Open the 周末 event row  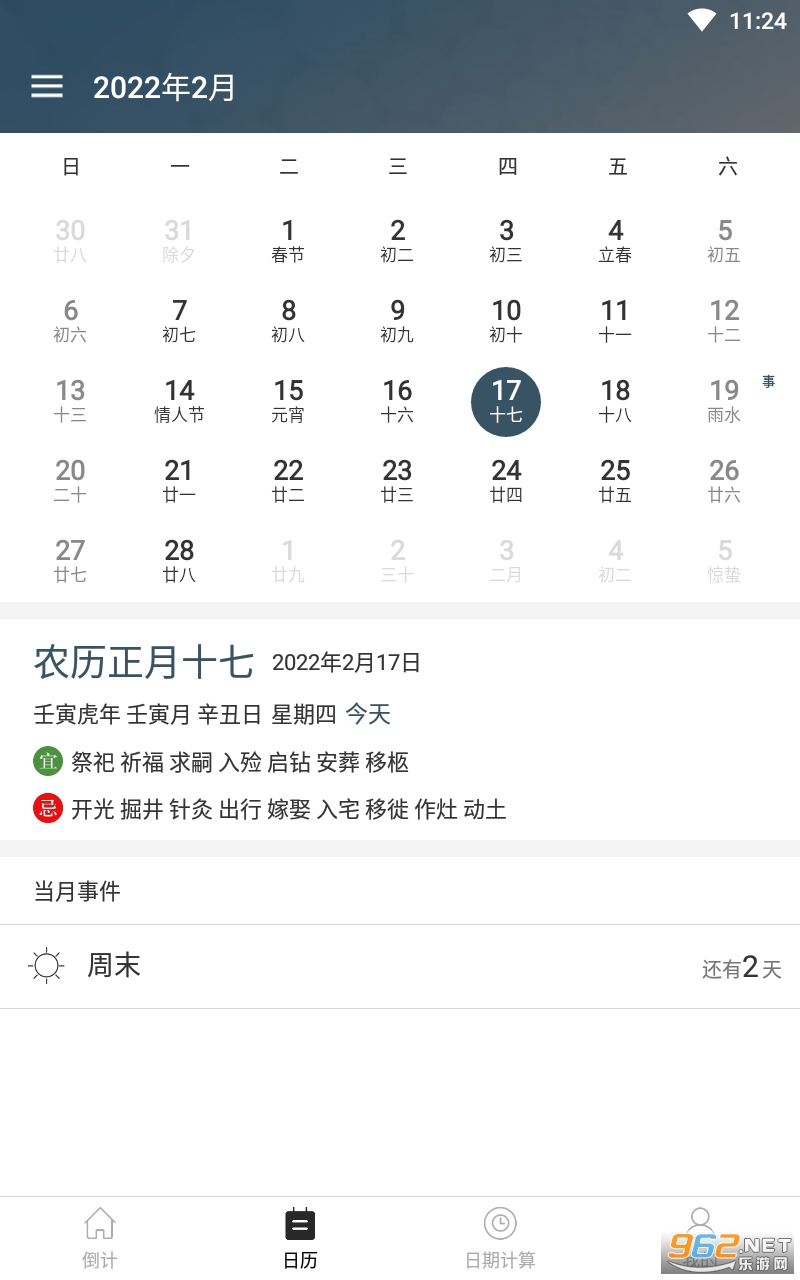pos(400,966)
